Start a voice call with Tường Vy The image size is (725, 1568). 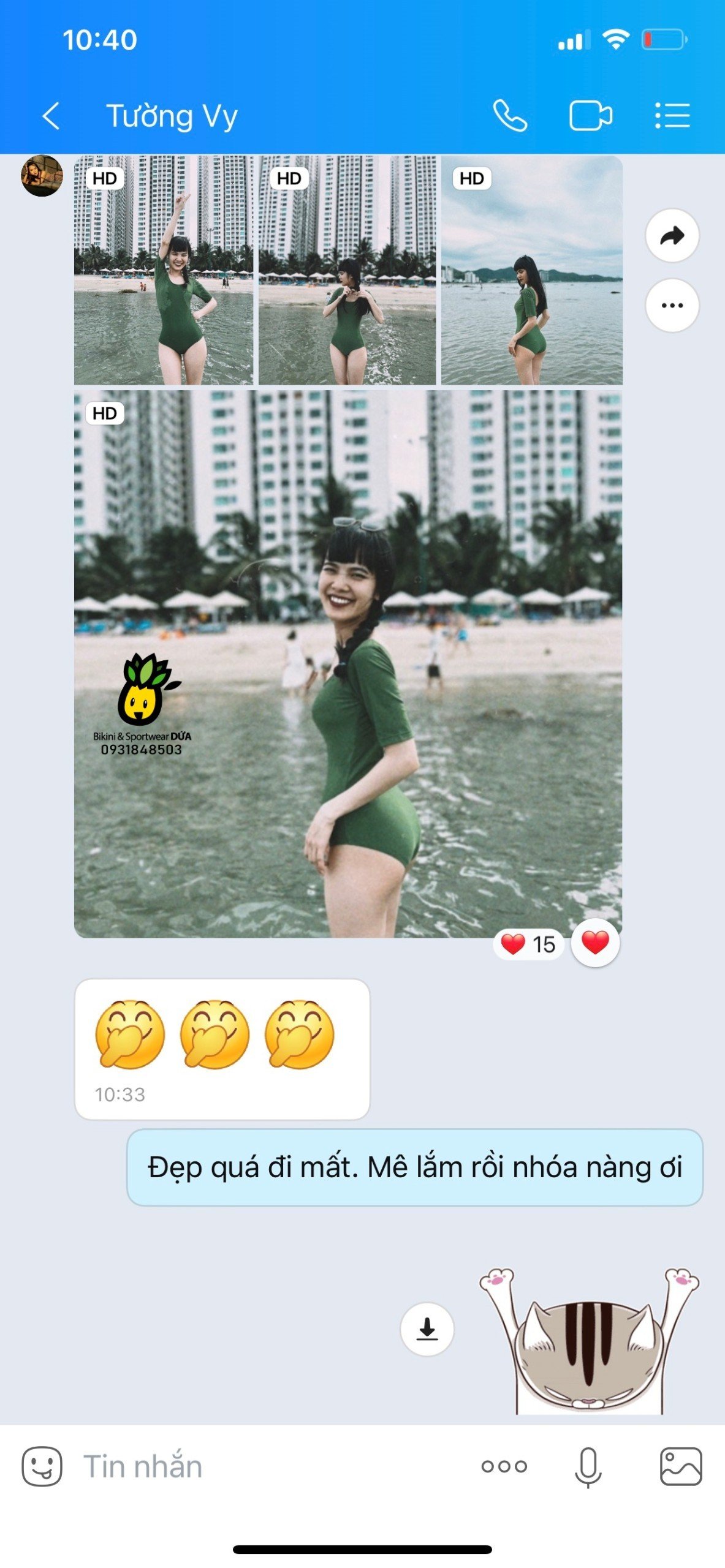pos(510,116)
